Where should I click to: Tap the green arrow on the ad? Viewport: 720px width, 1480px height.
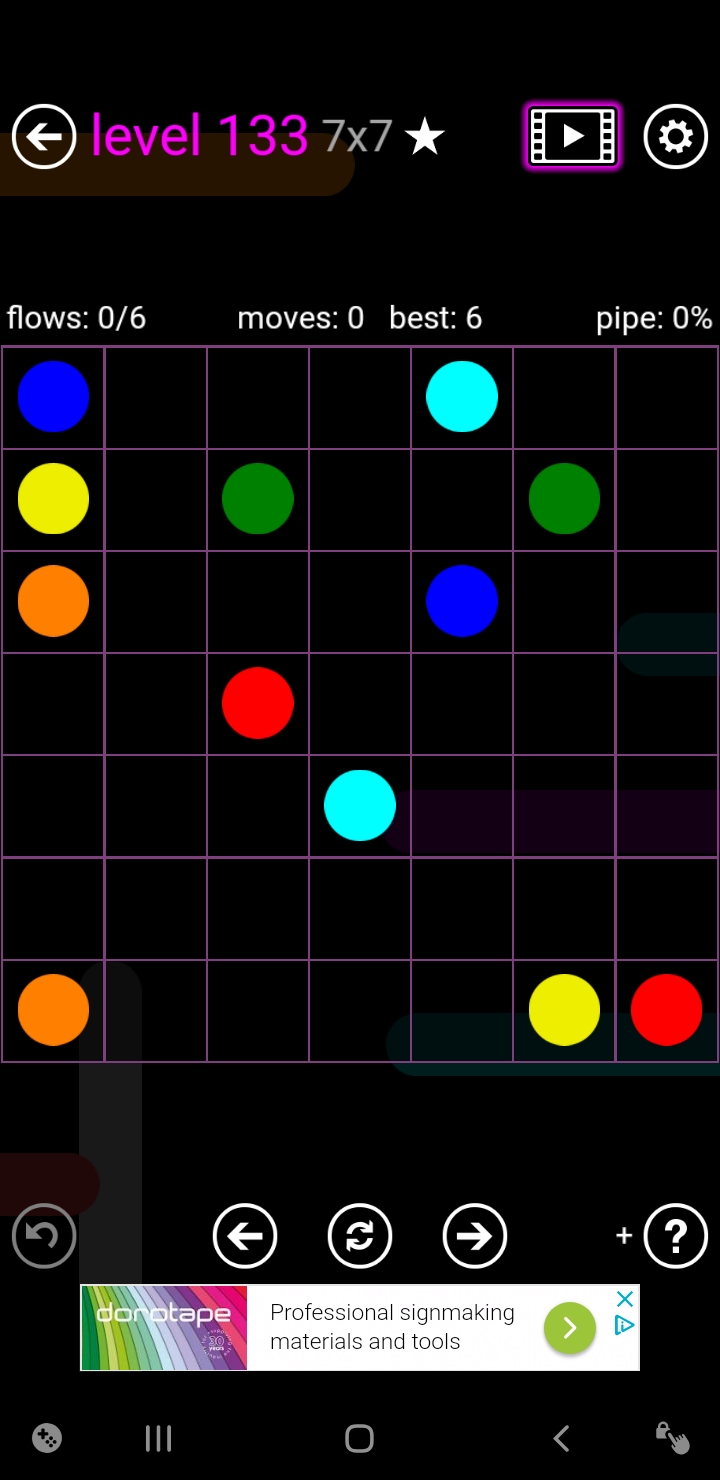coord(570,1327)
